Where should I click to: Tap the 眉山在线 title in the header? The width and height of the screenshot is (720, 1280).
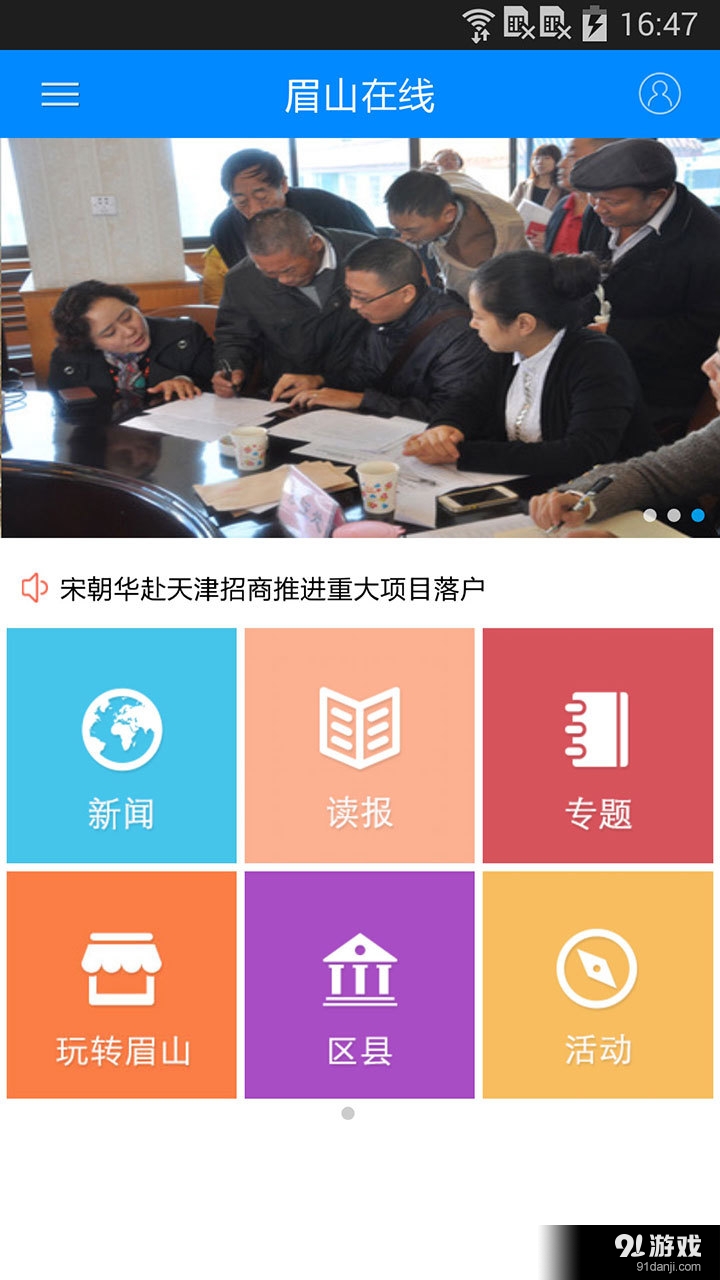click(360, 95)
